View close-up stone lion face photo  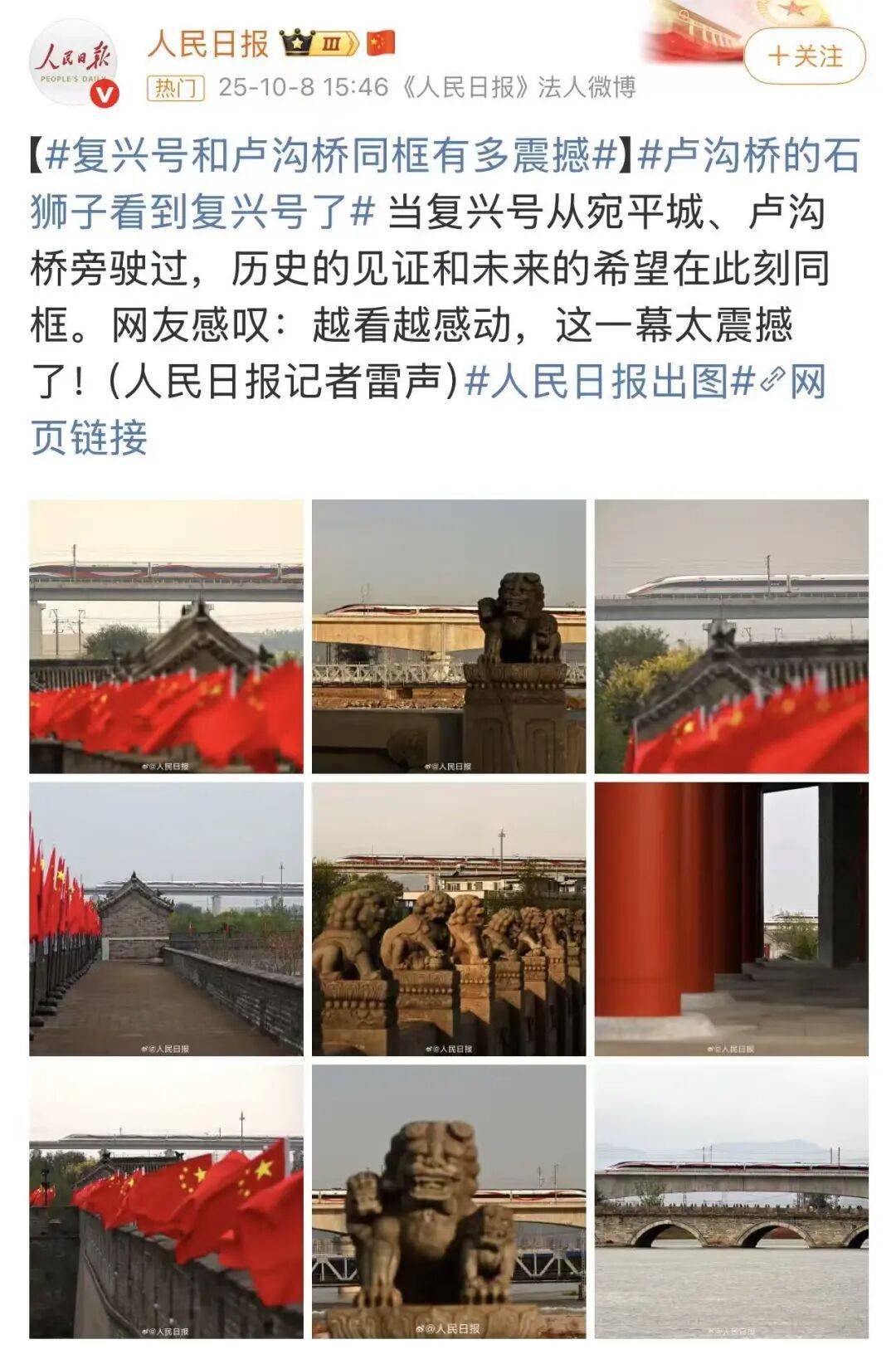pyautogui.click(x=449, y=1201)
